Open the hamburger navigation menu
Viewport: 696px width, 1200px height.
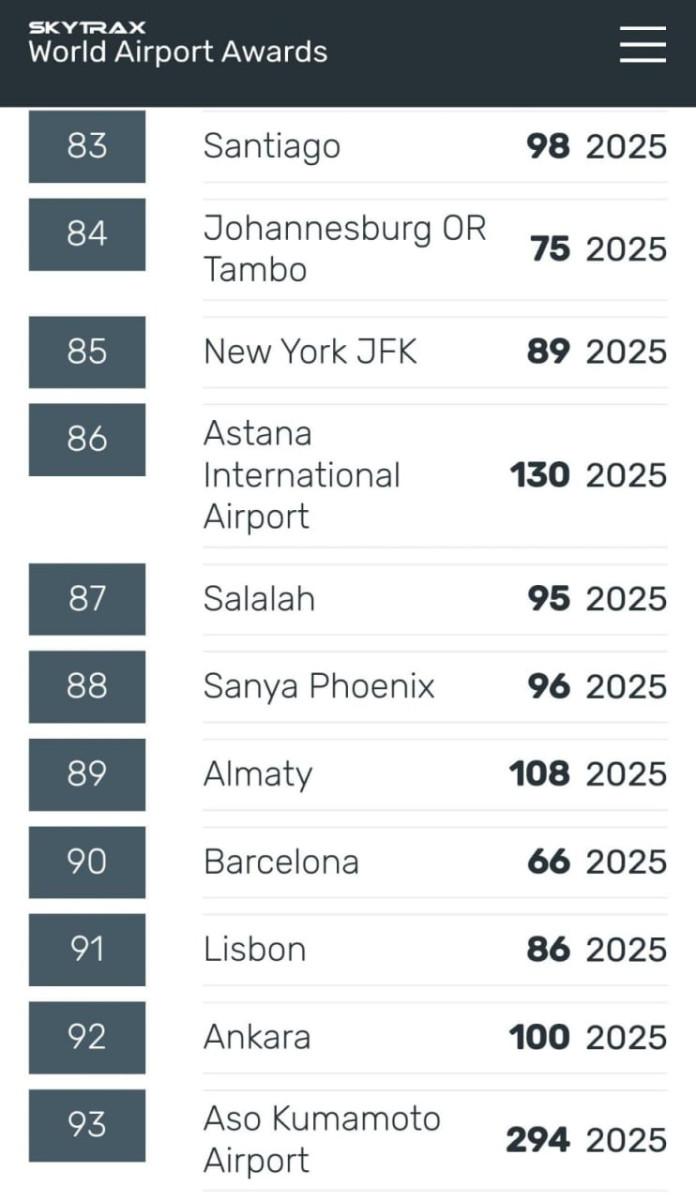tap(642, 45)
